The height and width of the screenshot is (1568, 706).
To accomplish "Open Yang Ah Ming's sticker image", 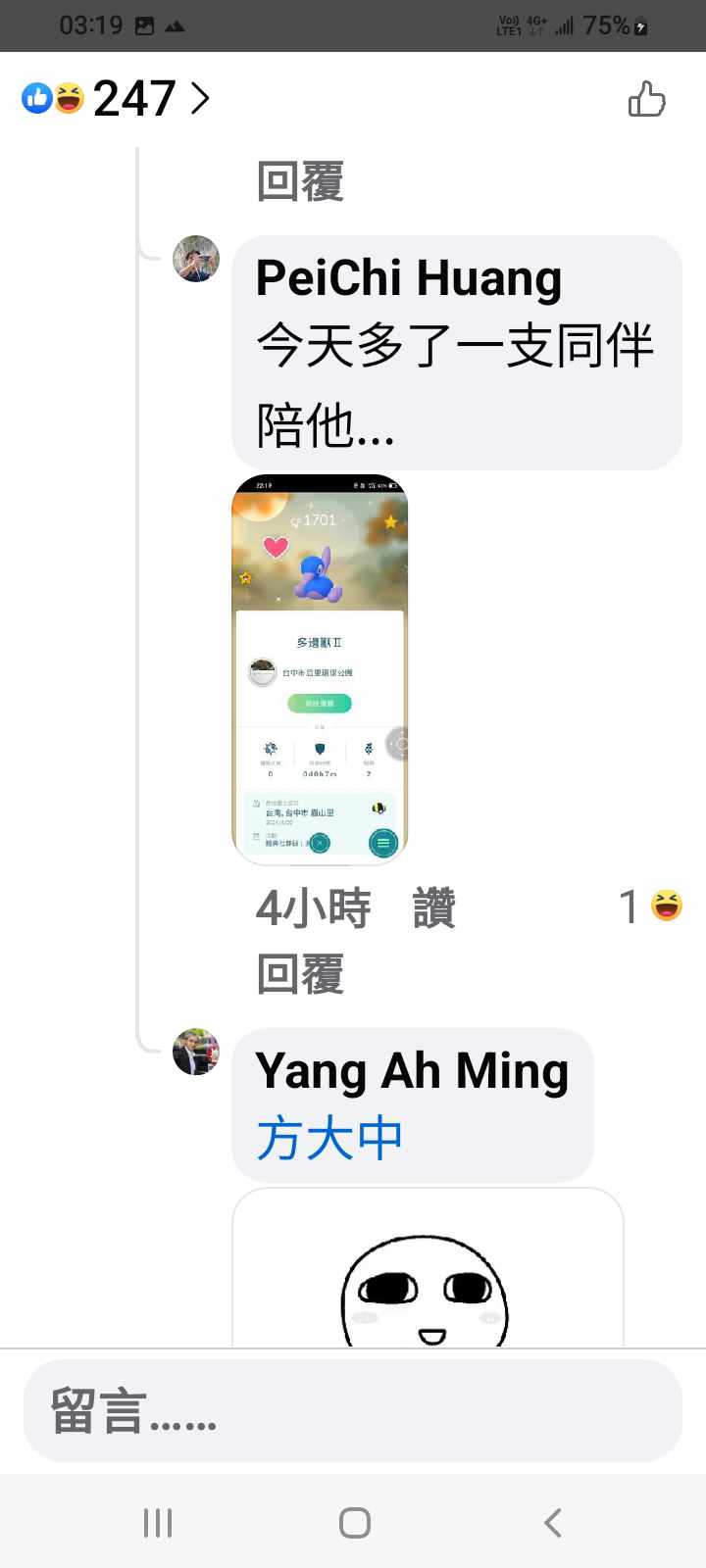I will [428, 1274].
